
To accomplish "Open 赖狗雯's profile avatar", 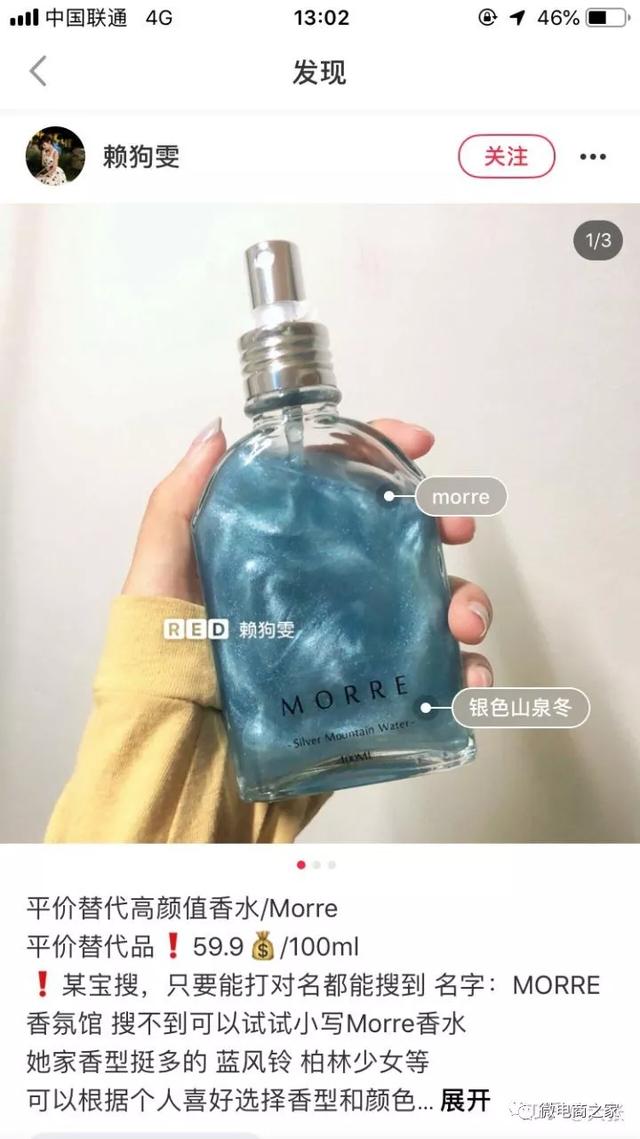I will pyautogui.click(x=55, y=156).
